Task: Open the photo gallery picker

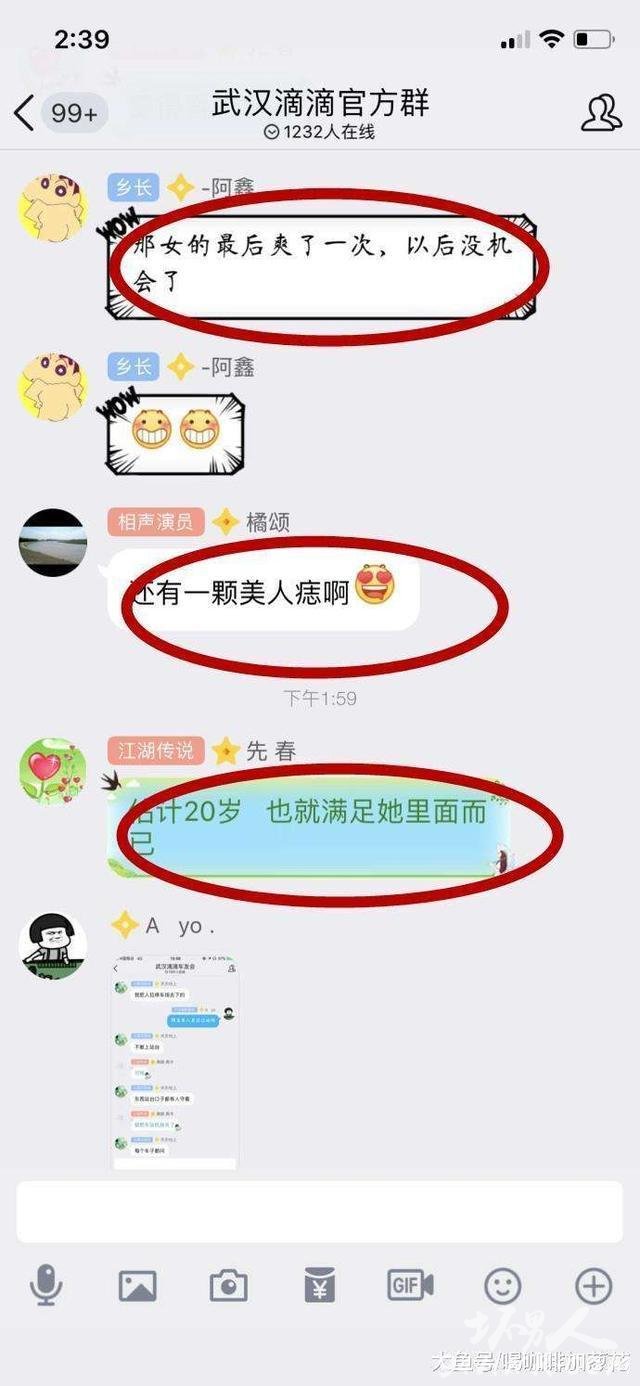Action: point(137,1285)
